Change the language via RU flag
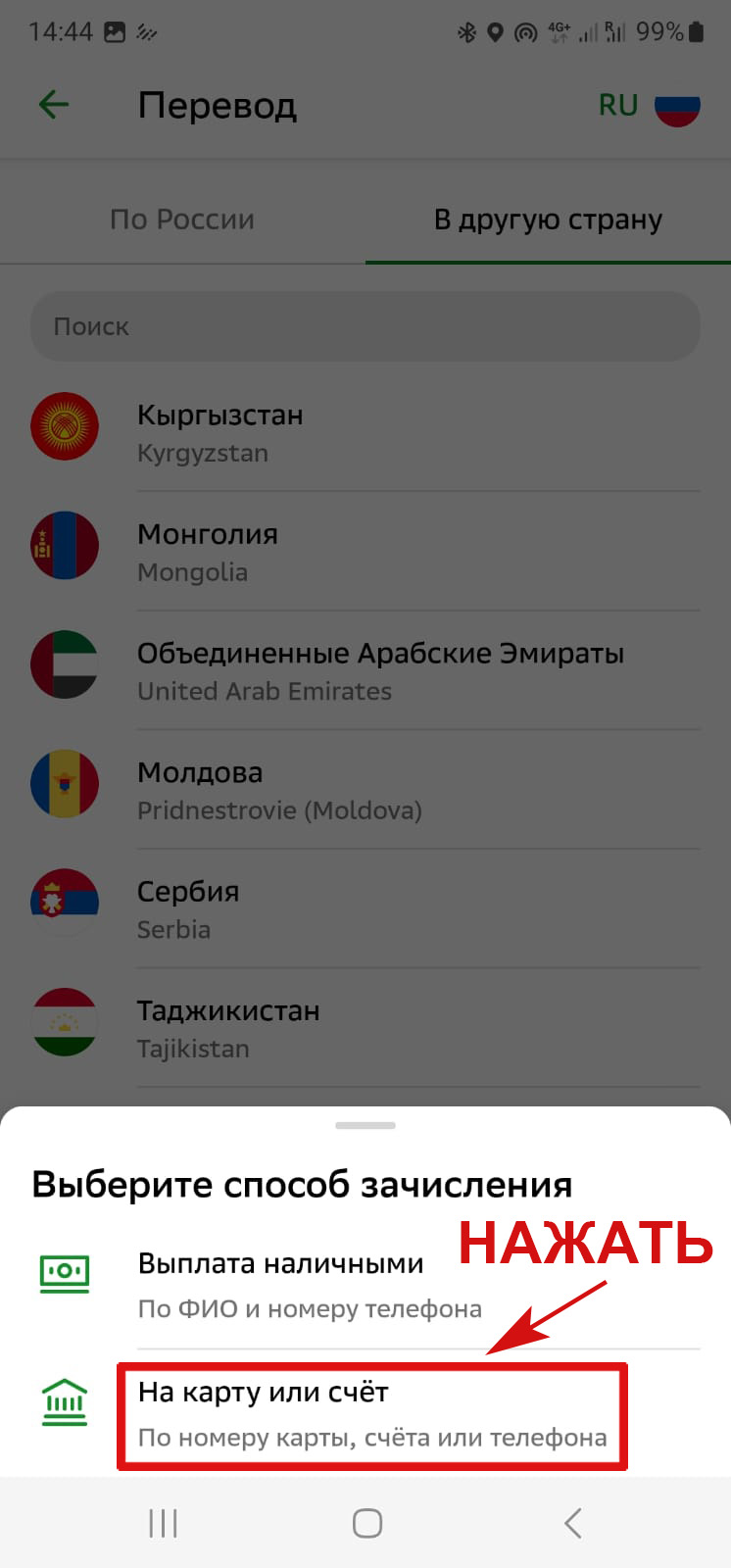The height and width of the screenshot is (1568, 731). point(649,105)
